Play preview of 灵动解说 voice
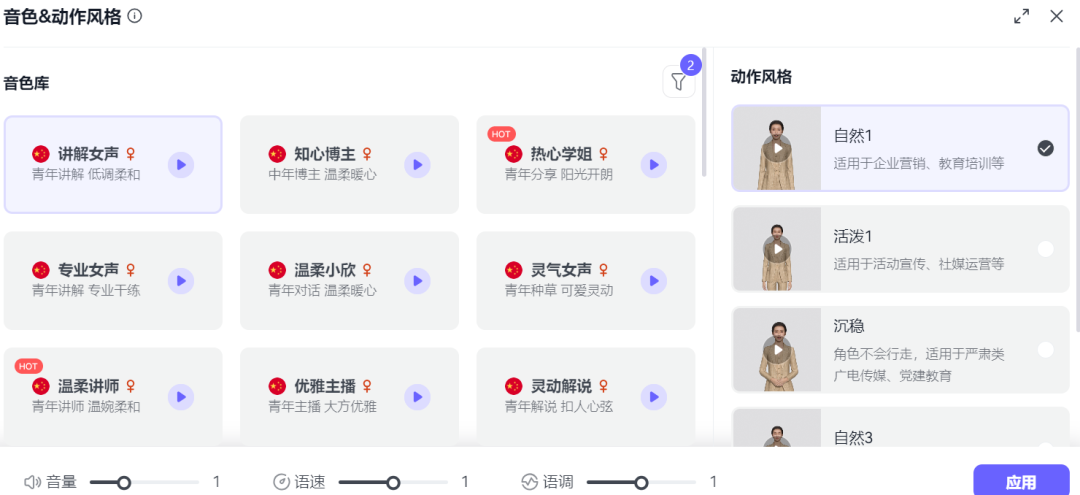The image size is (1080, 495). point(653,397)
